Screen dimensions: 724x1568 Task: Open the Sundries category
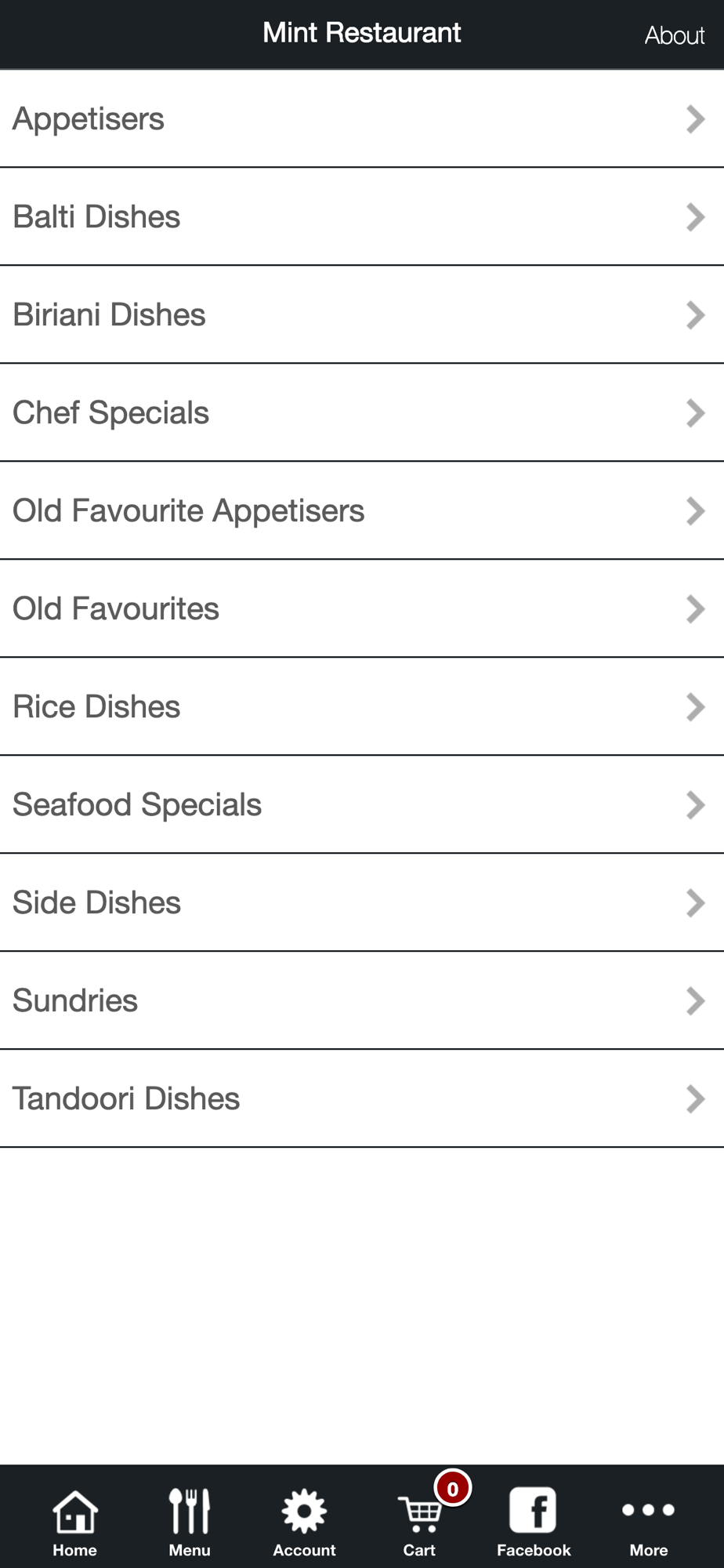click(362, 1001)
